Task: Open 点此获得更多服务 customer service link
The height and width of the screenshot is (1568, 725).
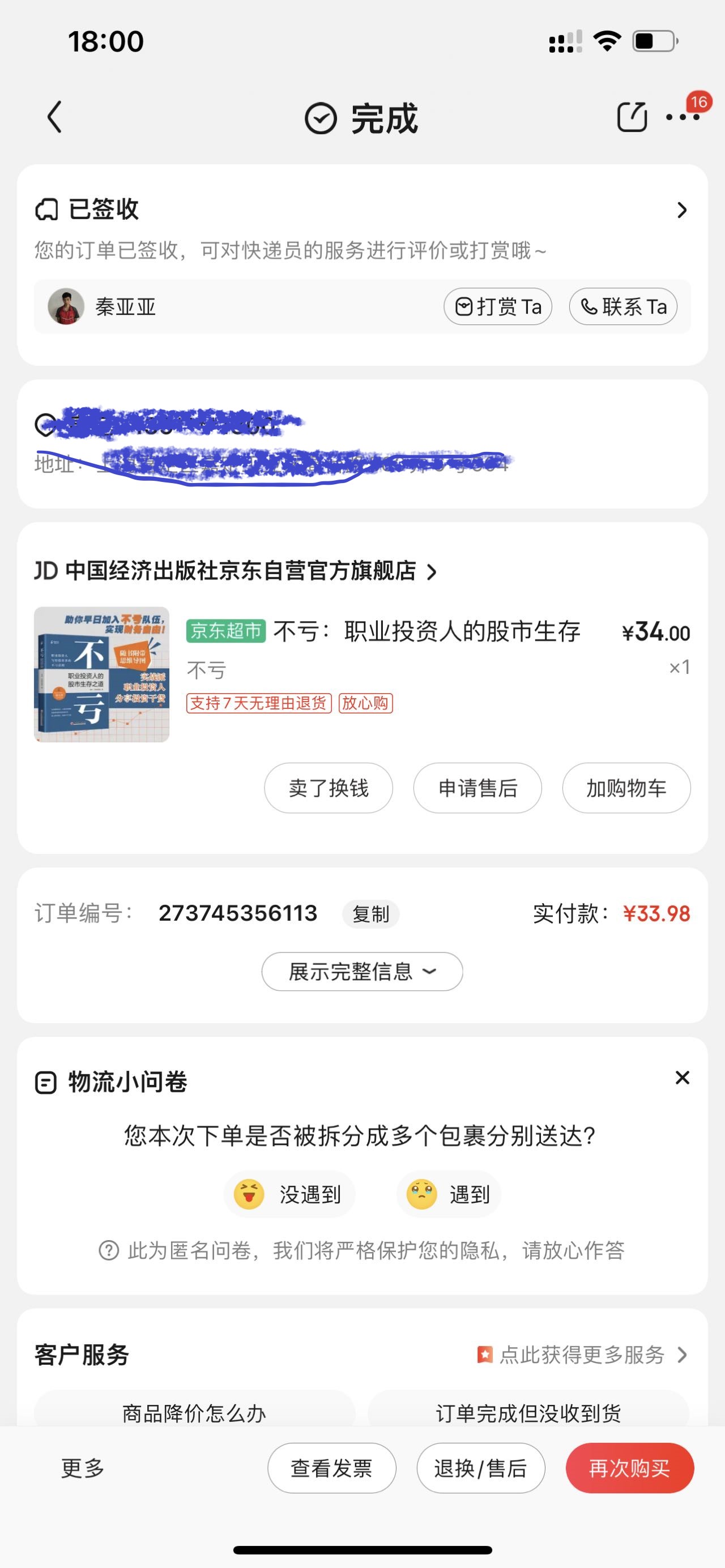Action: [582, 1355]
